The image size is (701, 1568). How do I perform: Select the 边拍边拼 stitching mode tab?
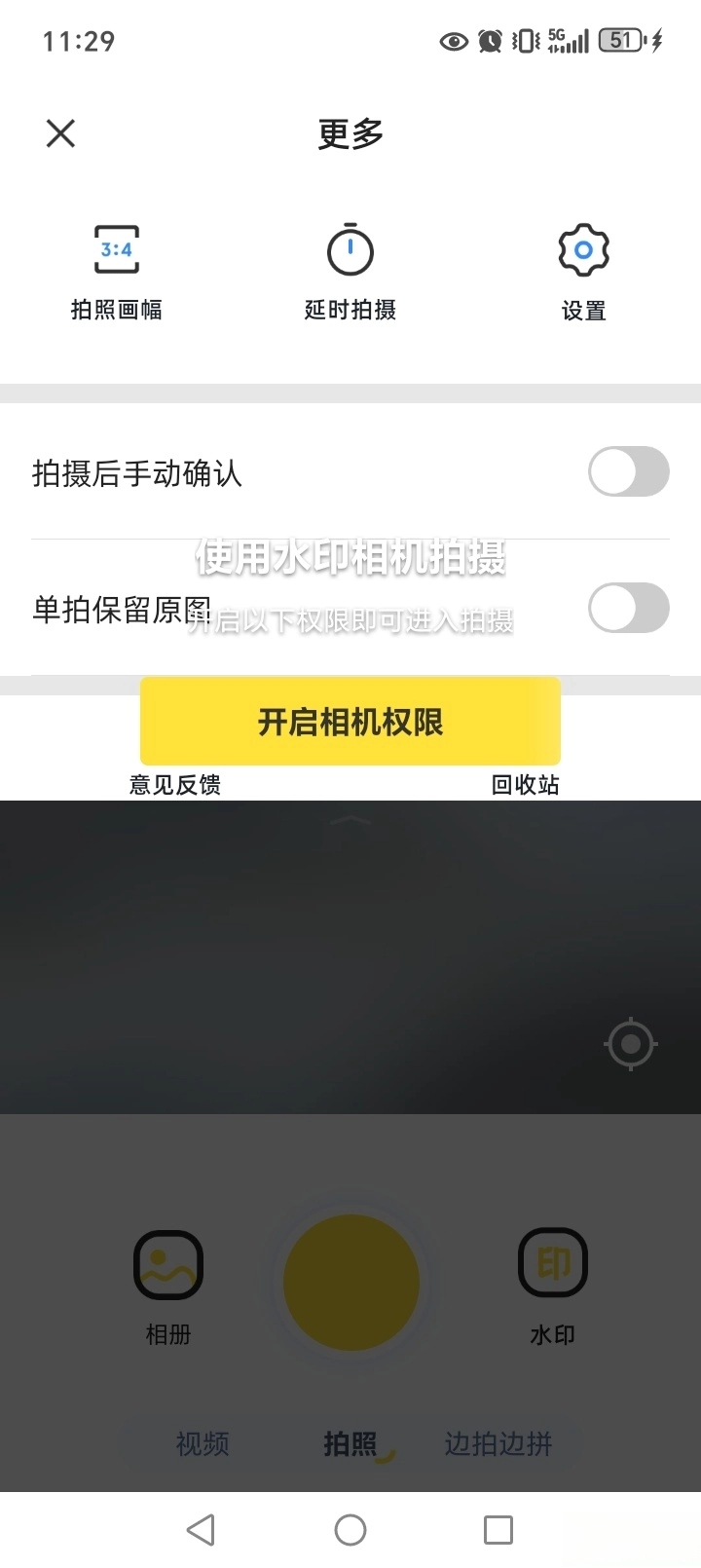click(498, 1444)
